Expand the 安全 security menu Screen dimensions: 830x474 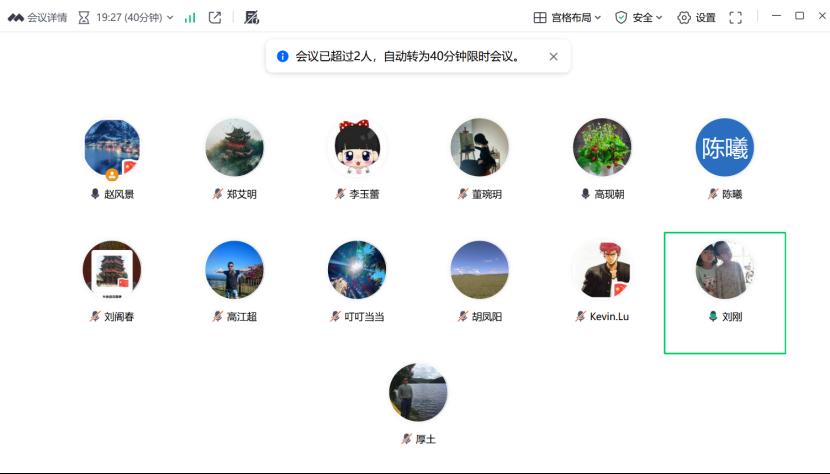639,17
